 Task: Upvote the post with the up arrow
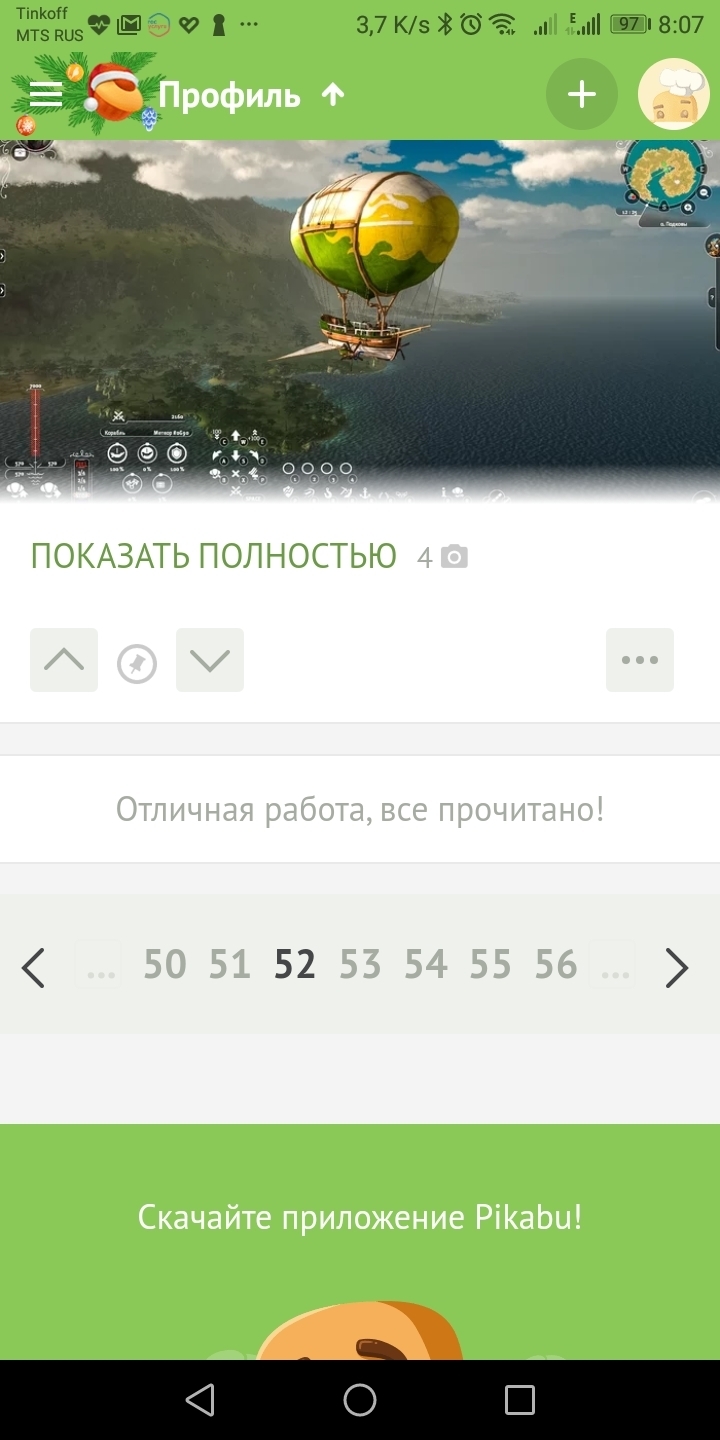click(64, 660)
